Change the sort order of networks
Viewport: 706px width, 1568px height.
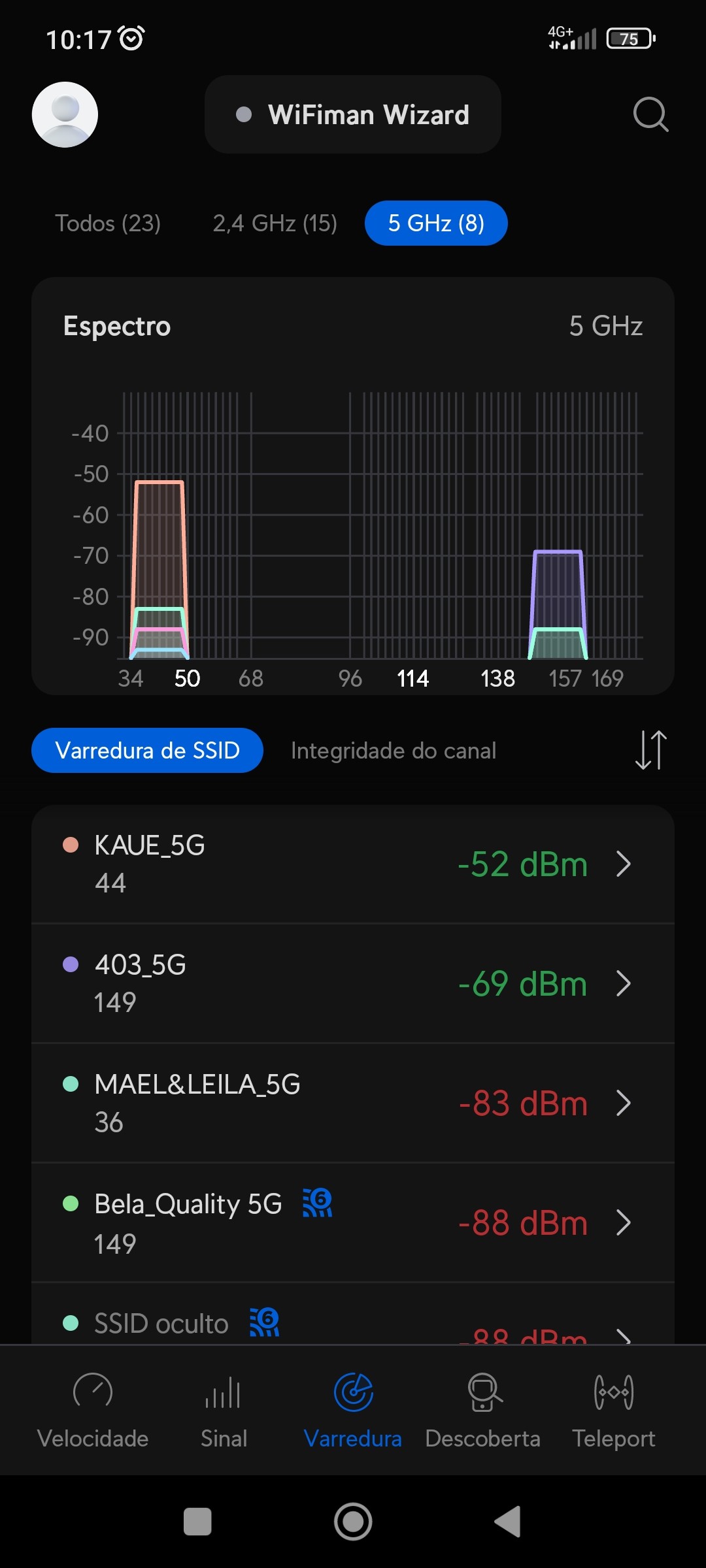(650, 750)
